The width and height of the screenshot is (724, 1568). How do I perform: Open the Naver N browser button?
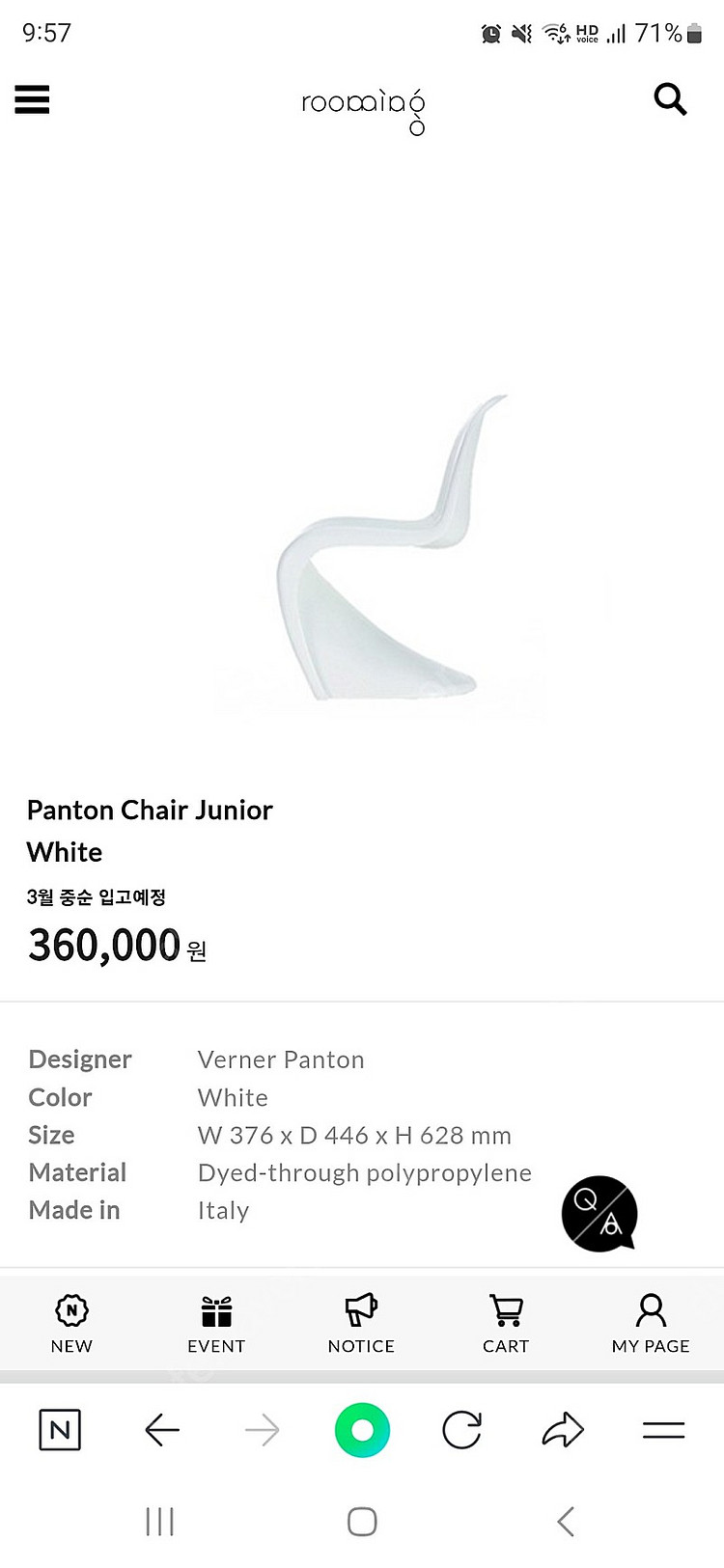coord(60,1429)
